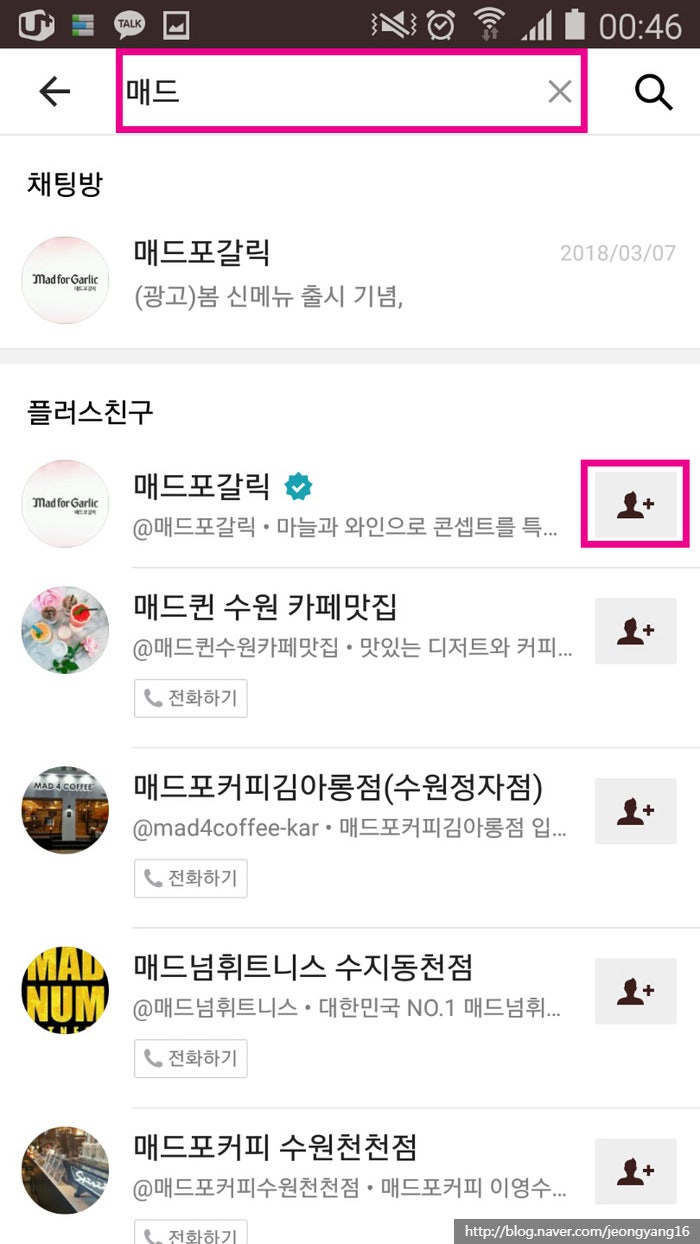Call 매드넘휘트니스 수지동천점 with 전화하기

tap(191, 1058)
